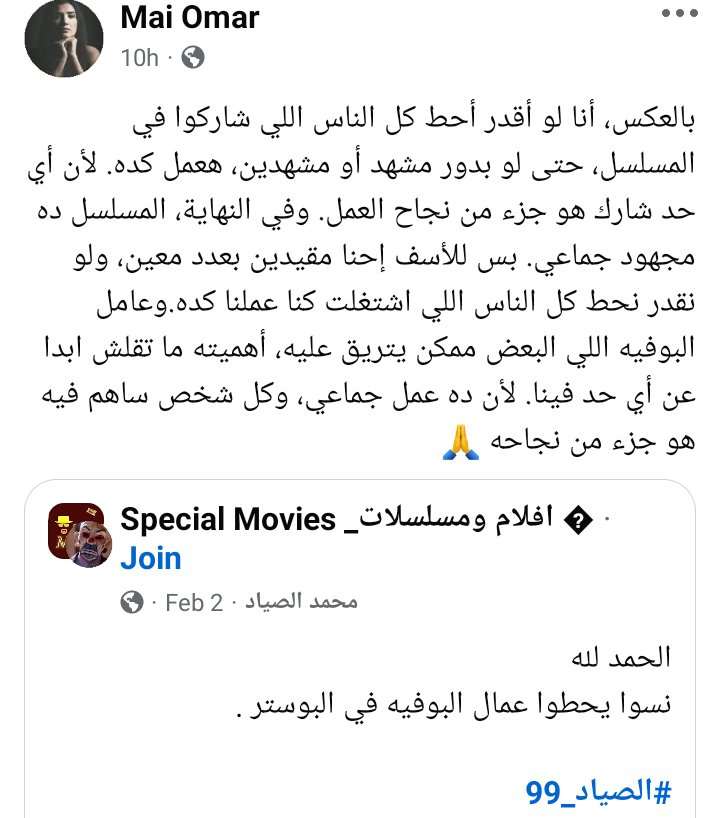Open the post overflow menu
The height and width of the screenshot is (818, 720).
click(x=679, y=15)
